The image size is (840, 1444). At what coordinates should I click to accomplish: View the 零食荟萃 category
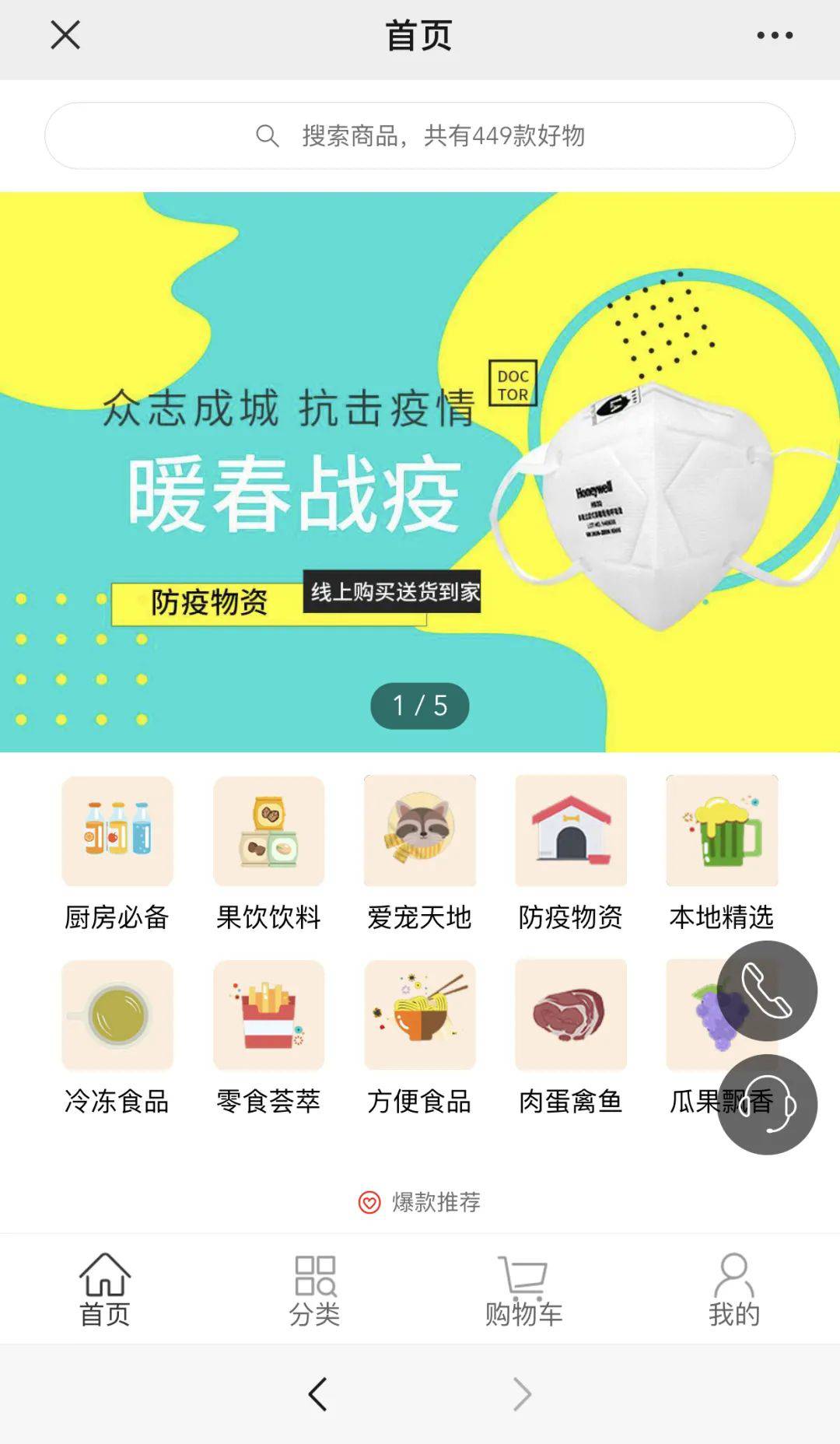coord(268,1015)
